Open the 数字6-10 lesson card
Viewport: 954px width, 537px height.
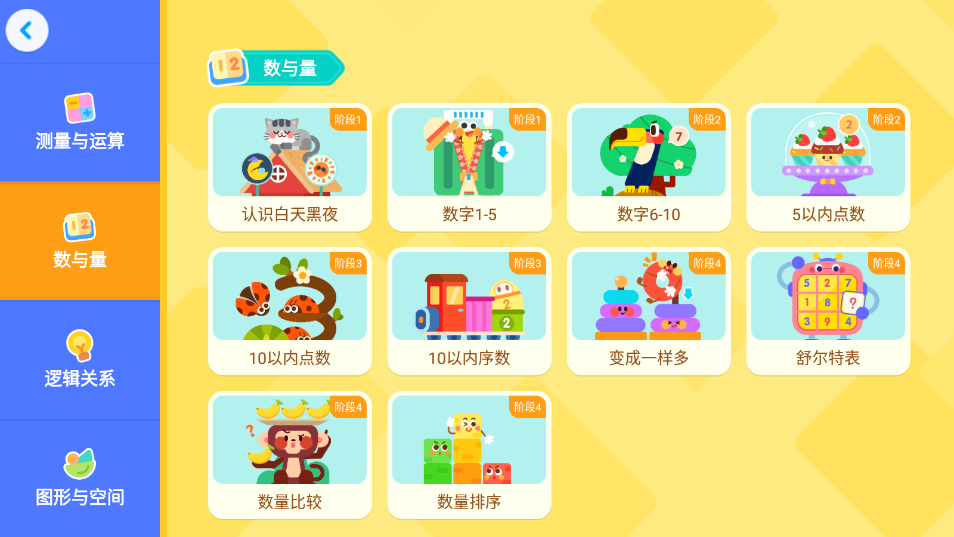[x=649, y=167]
